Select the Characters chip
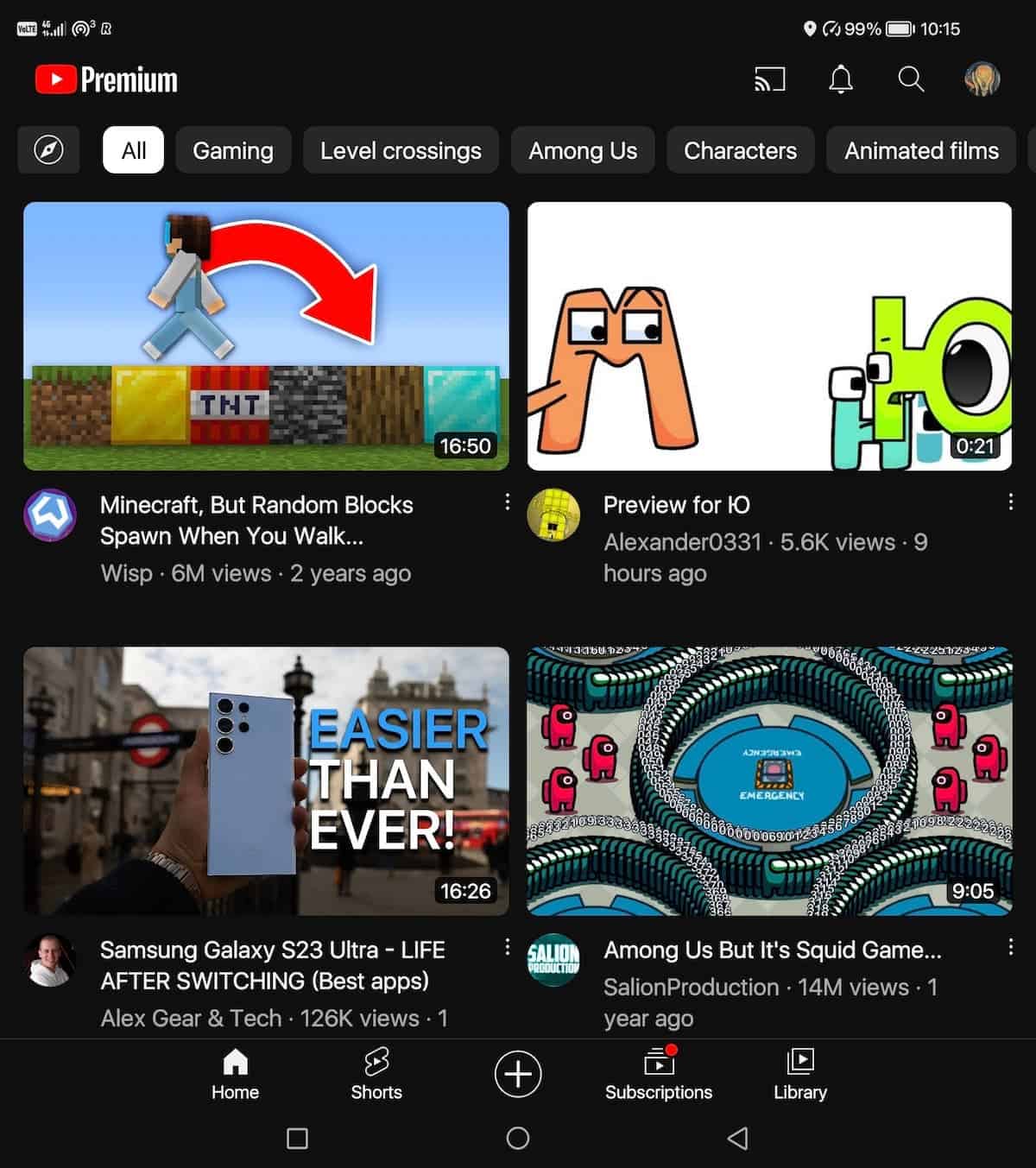 pyautogui.click(x=740, y=150)
